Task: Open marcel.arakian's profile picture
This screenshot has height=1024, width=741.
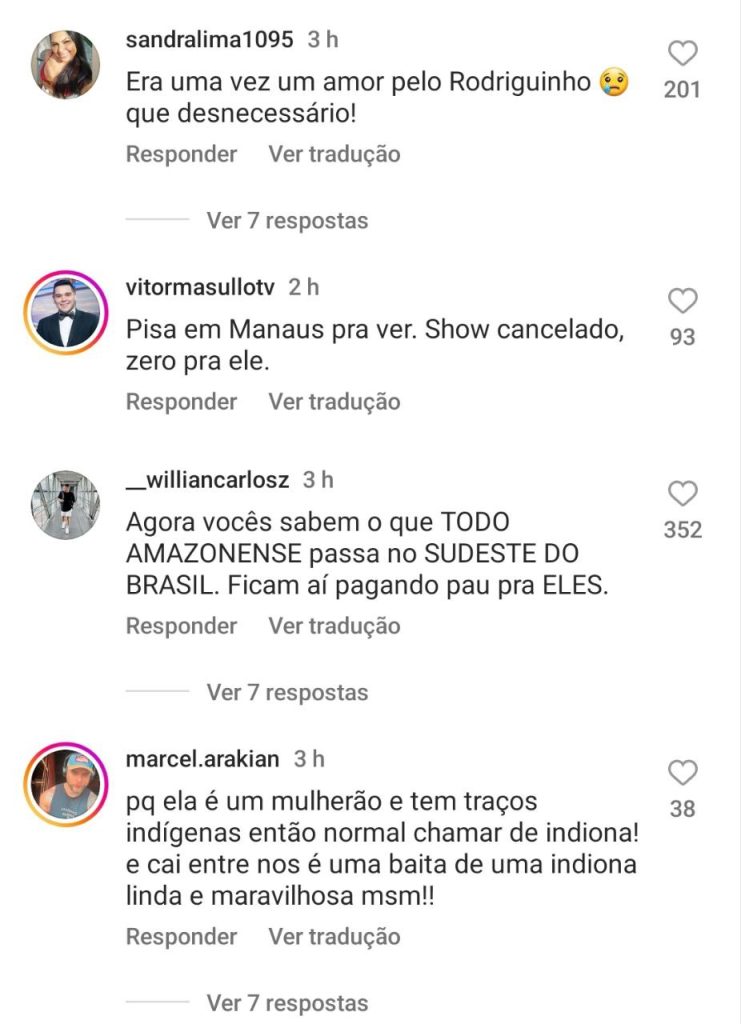Action: 66,783
